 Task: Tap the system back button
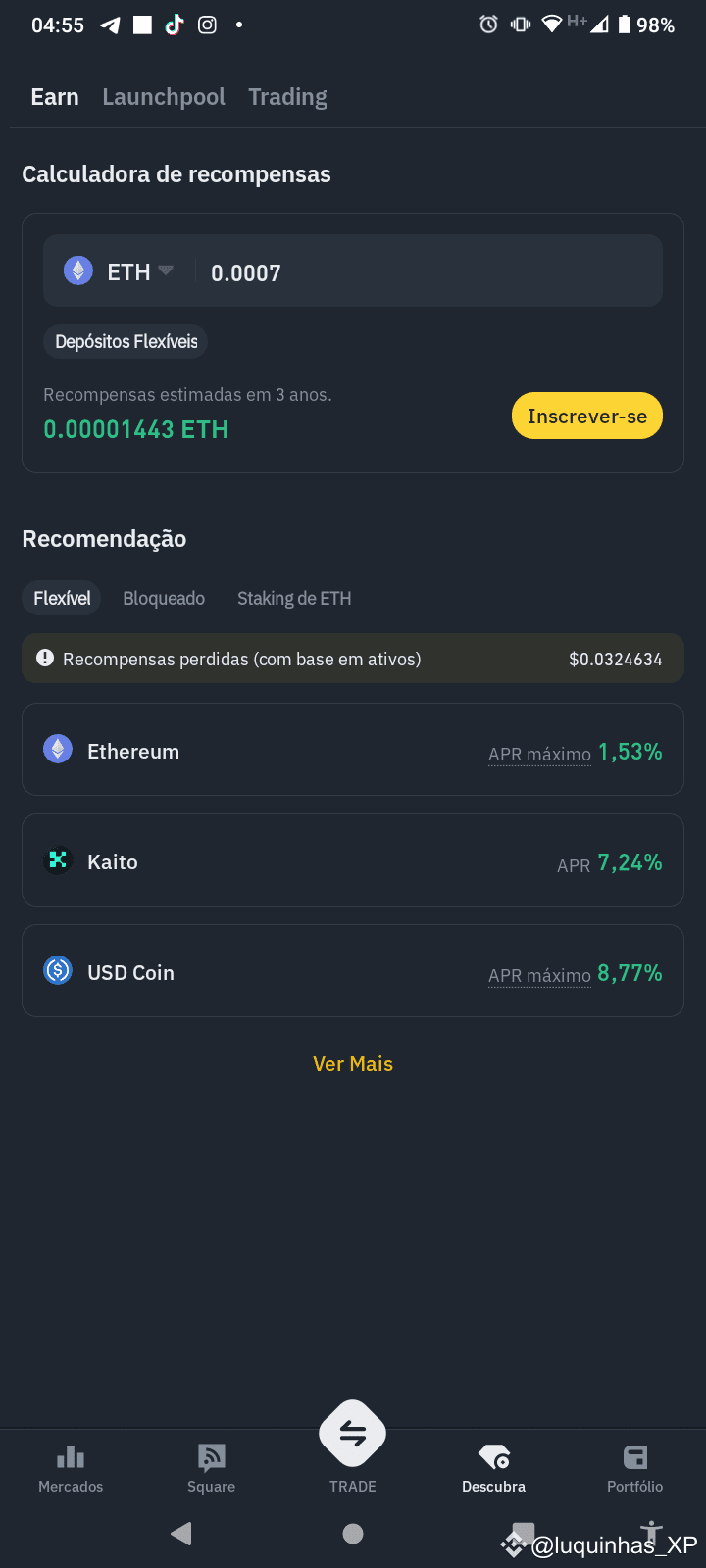181,1534
